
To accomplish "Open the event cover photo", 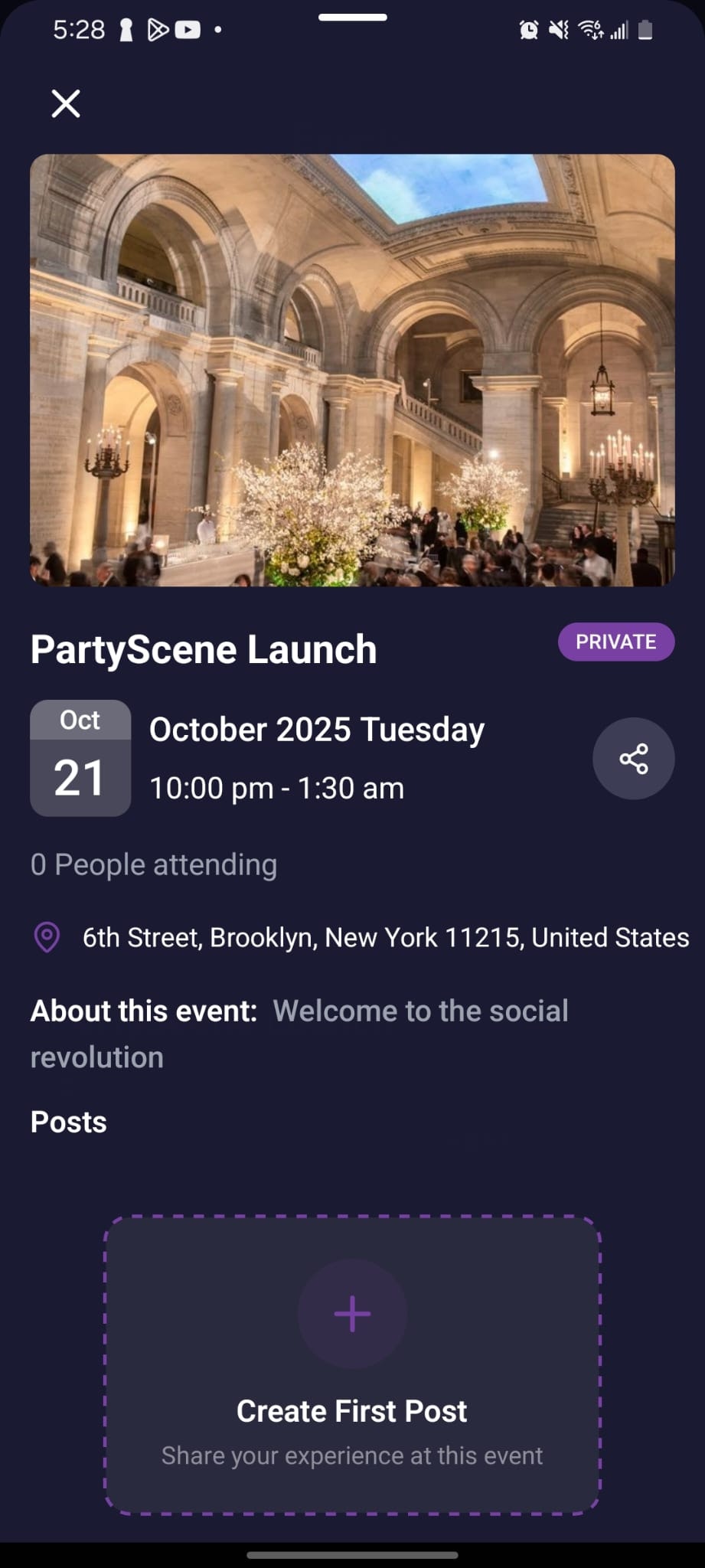I will click(x=352, y=370).
